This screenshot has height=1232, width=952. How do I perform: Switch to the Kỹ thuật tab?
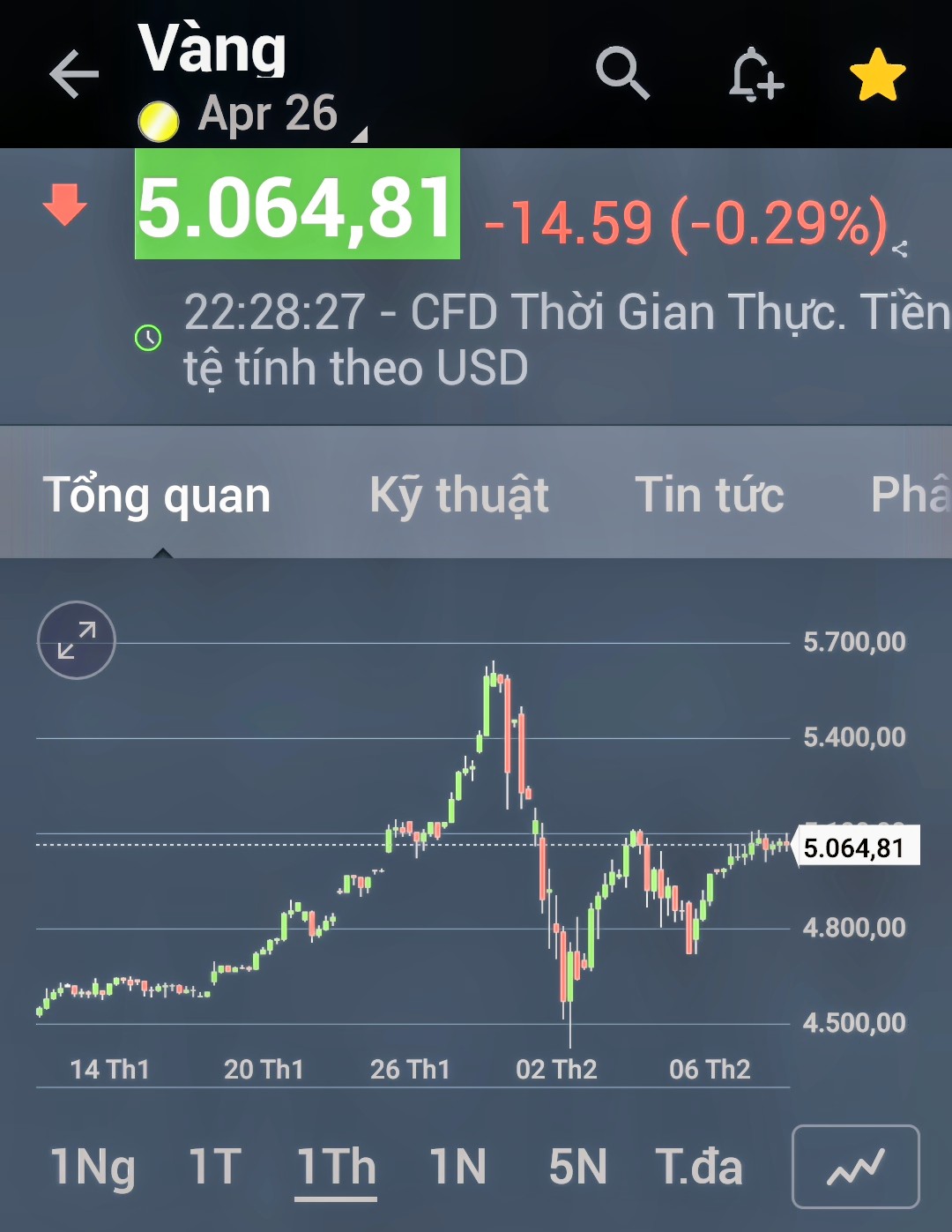458,495
